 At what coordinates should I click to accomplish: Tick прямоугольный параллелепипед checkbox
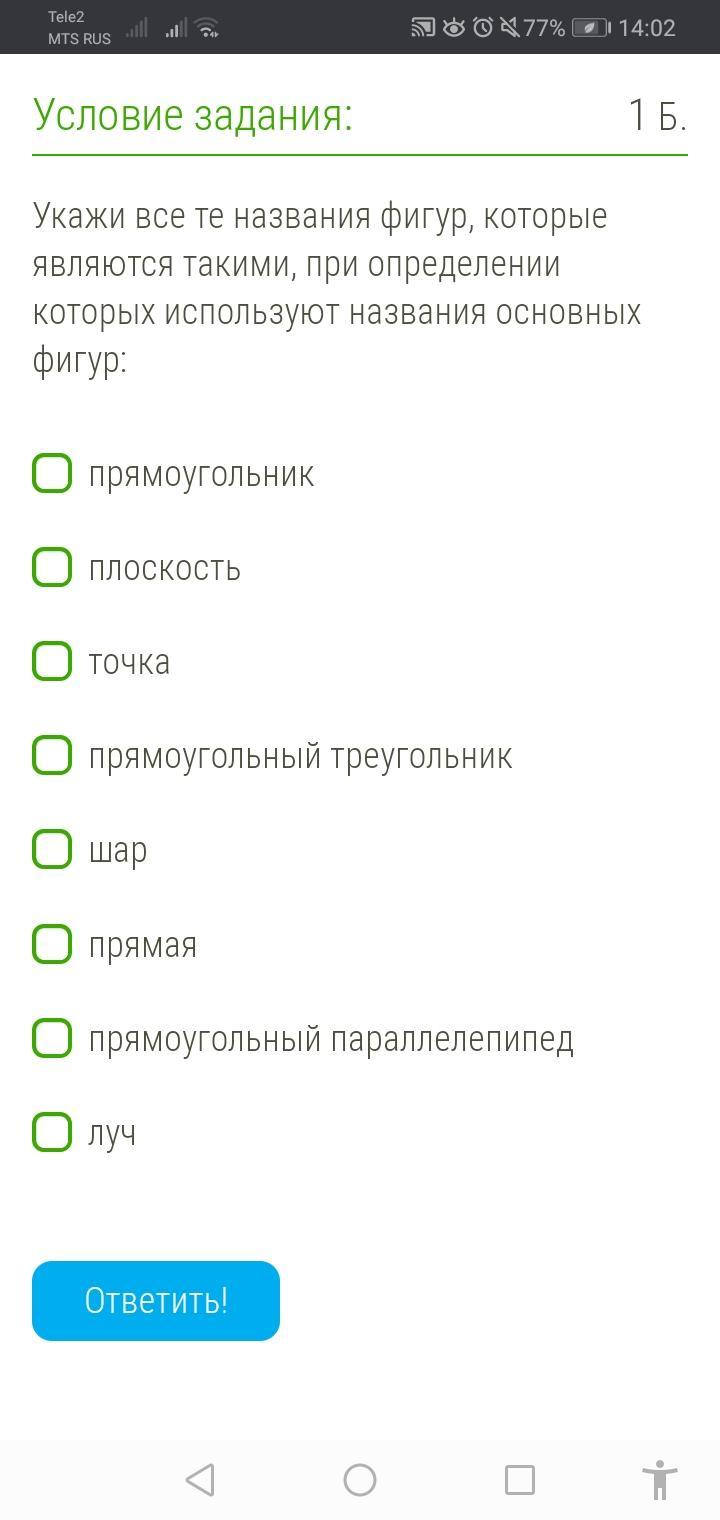click(x=52, y=1038)
